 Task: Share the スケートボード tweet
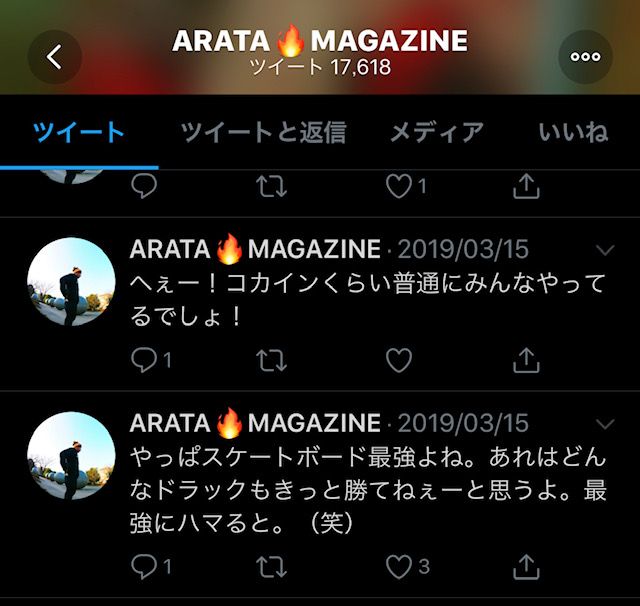pos(526,567)
